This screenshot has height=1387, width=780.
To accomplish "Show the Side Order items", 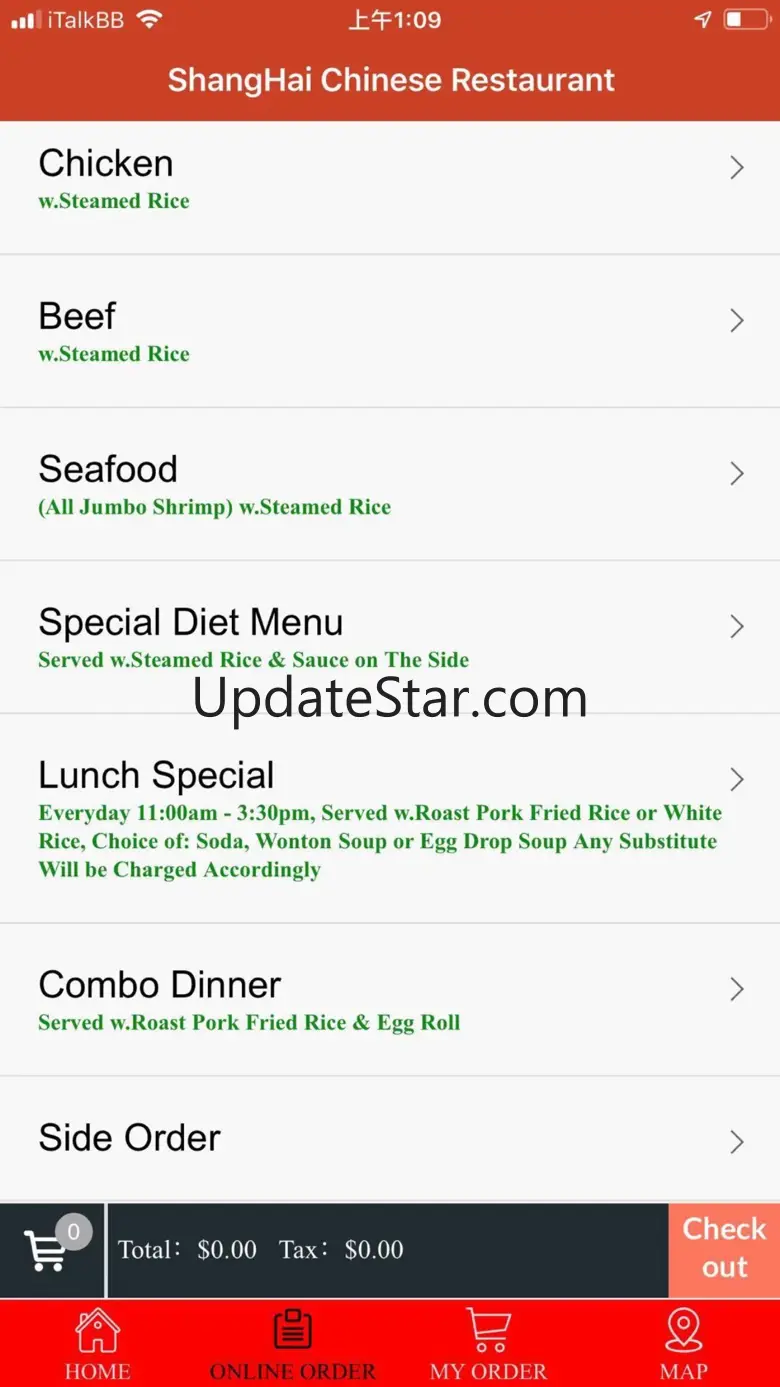I will (x=390, y=1140).
